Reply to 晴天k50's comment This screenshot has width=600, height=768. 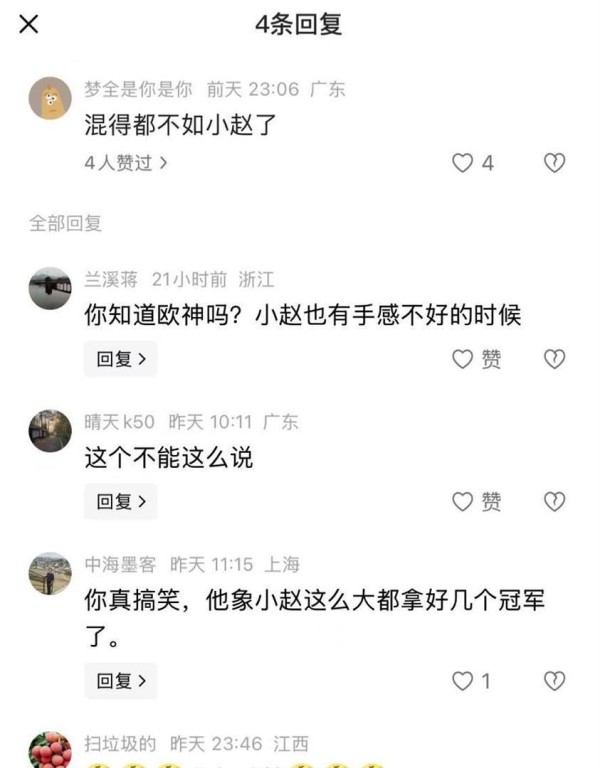pos(121,501)
